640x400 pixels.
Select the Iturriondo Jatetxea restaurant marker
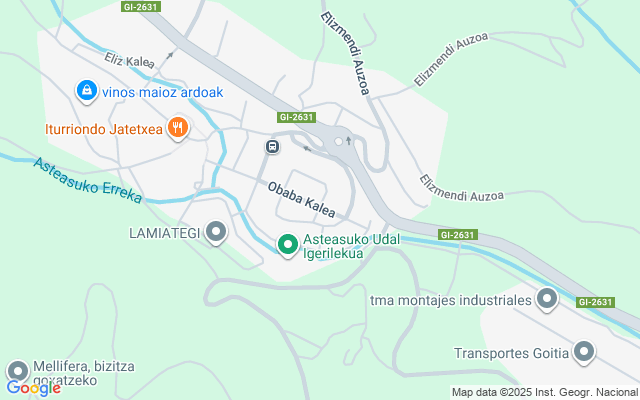178,129
